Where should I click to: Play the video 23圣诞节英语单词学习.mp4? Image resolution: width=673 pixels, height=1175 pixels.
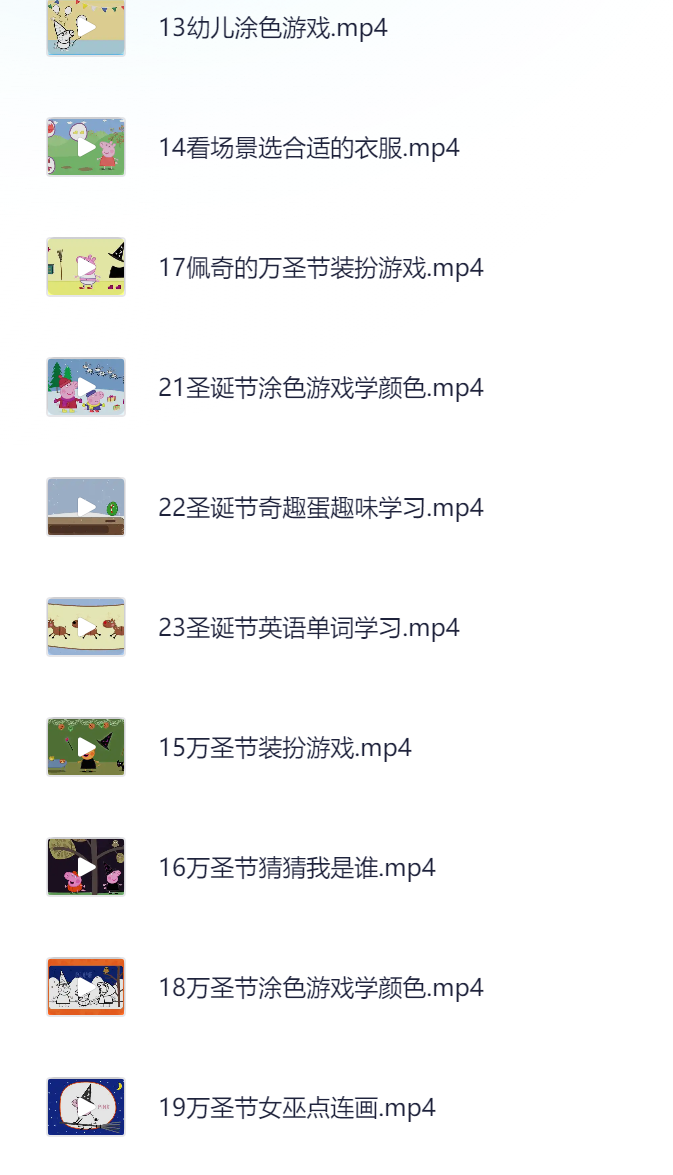click(308, 628)
